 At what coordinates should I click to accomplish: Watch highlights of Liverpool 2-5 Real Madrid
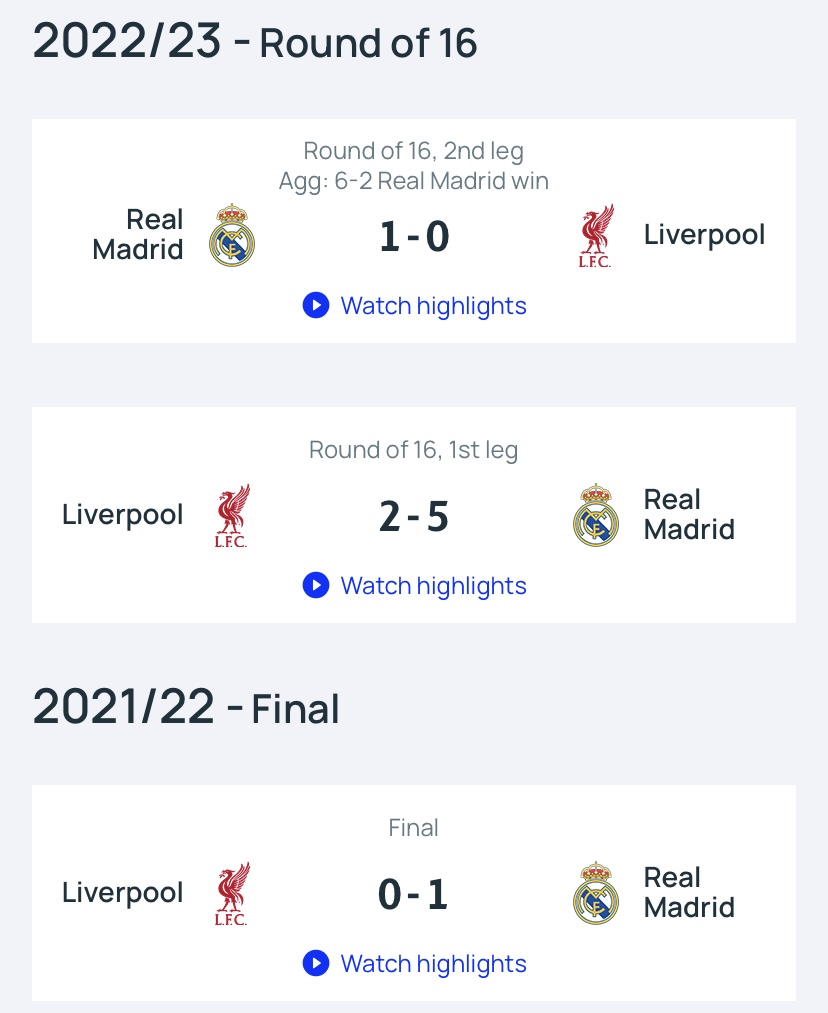click(414, 586)
